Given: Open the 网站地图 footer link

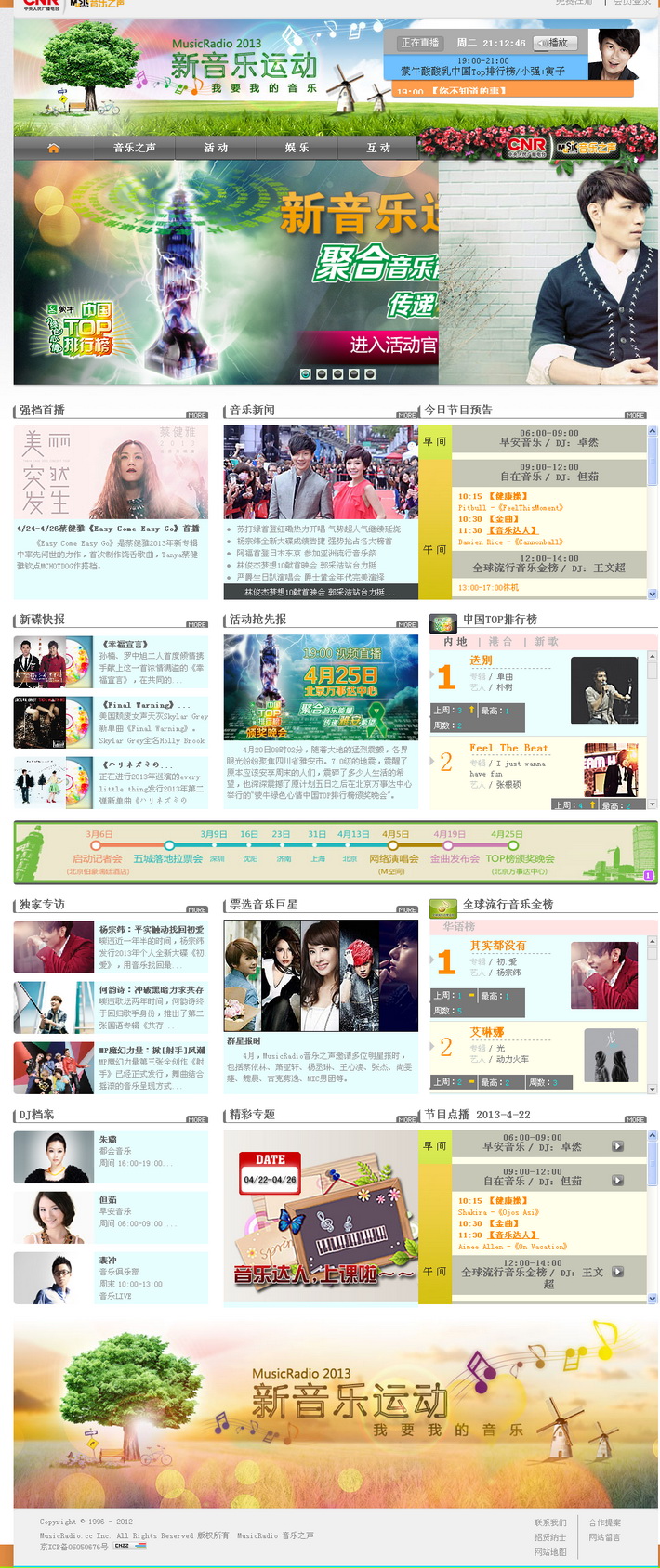Looking at the screenshot, I should tap(550, 1552).
